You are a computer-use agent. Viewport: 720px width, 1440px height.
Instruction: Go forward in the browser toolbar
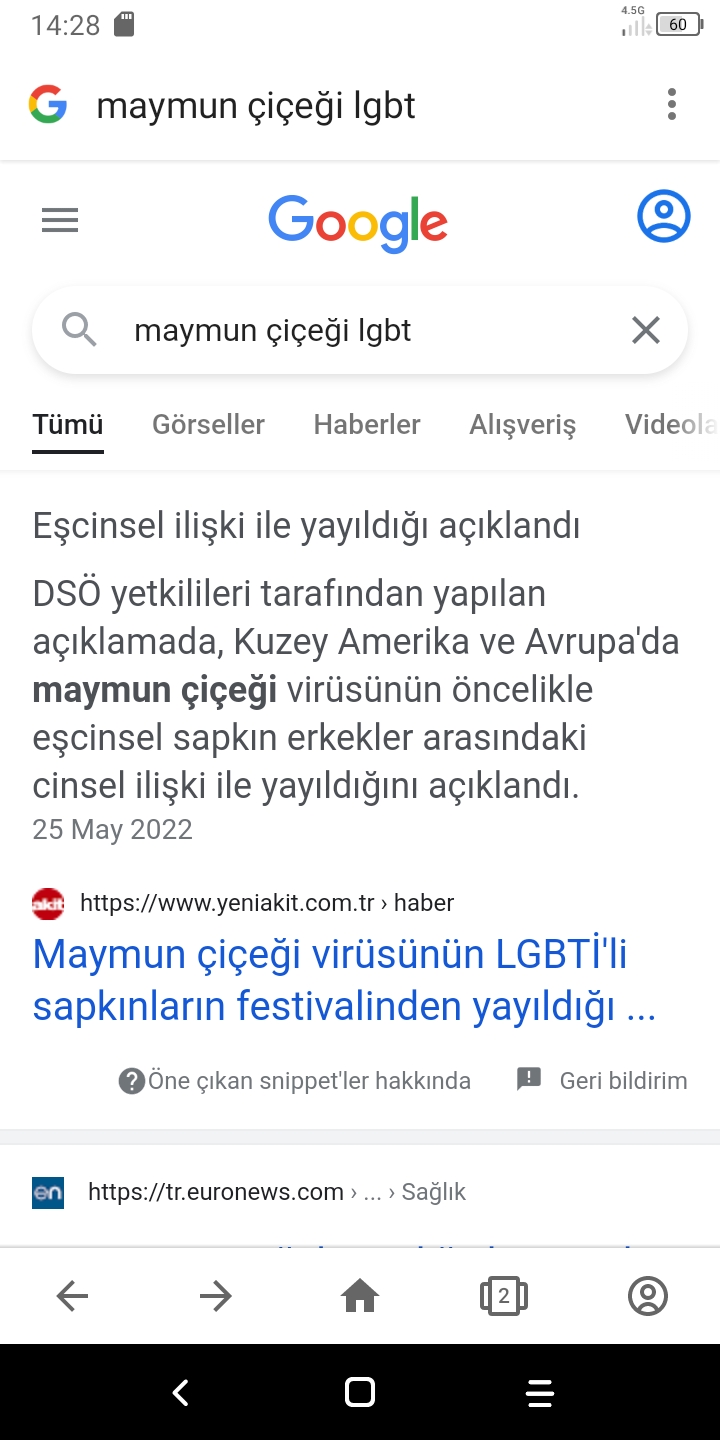(216, 1297)
